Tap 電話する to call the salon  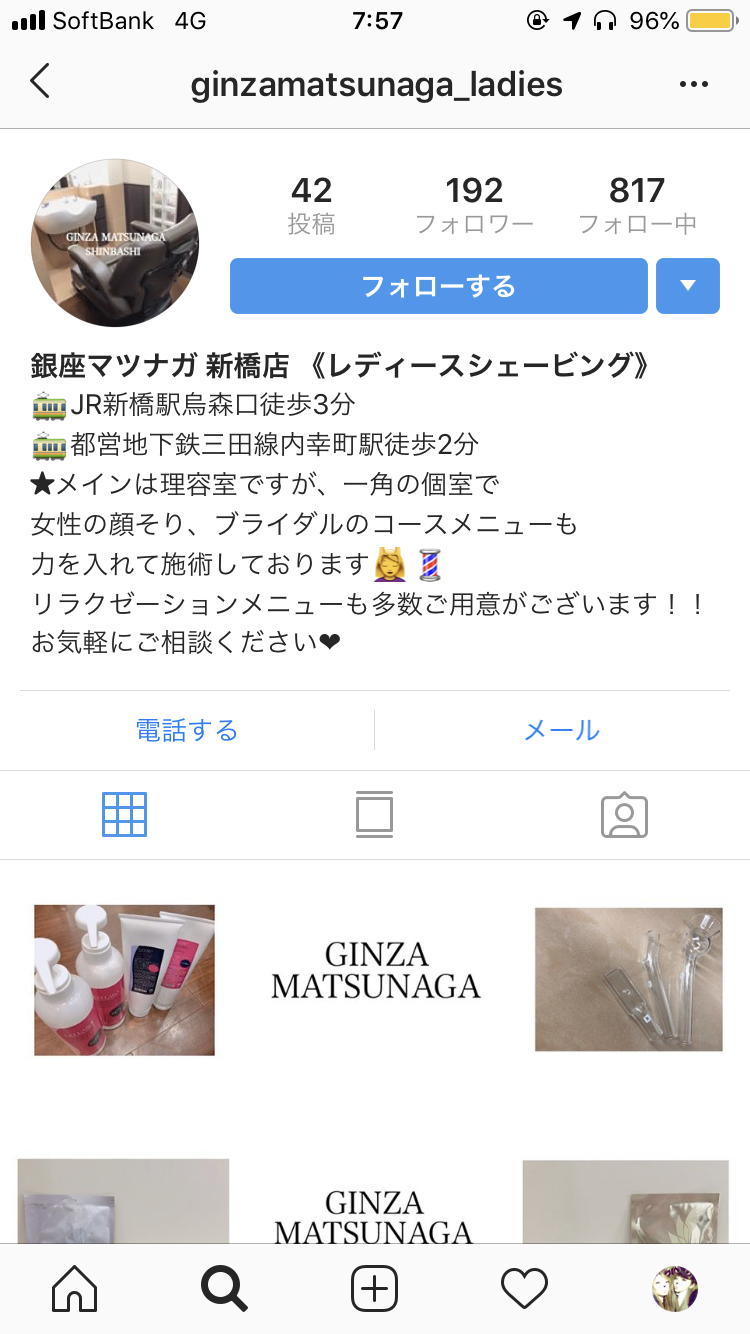click(x=187, y=730)
